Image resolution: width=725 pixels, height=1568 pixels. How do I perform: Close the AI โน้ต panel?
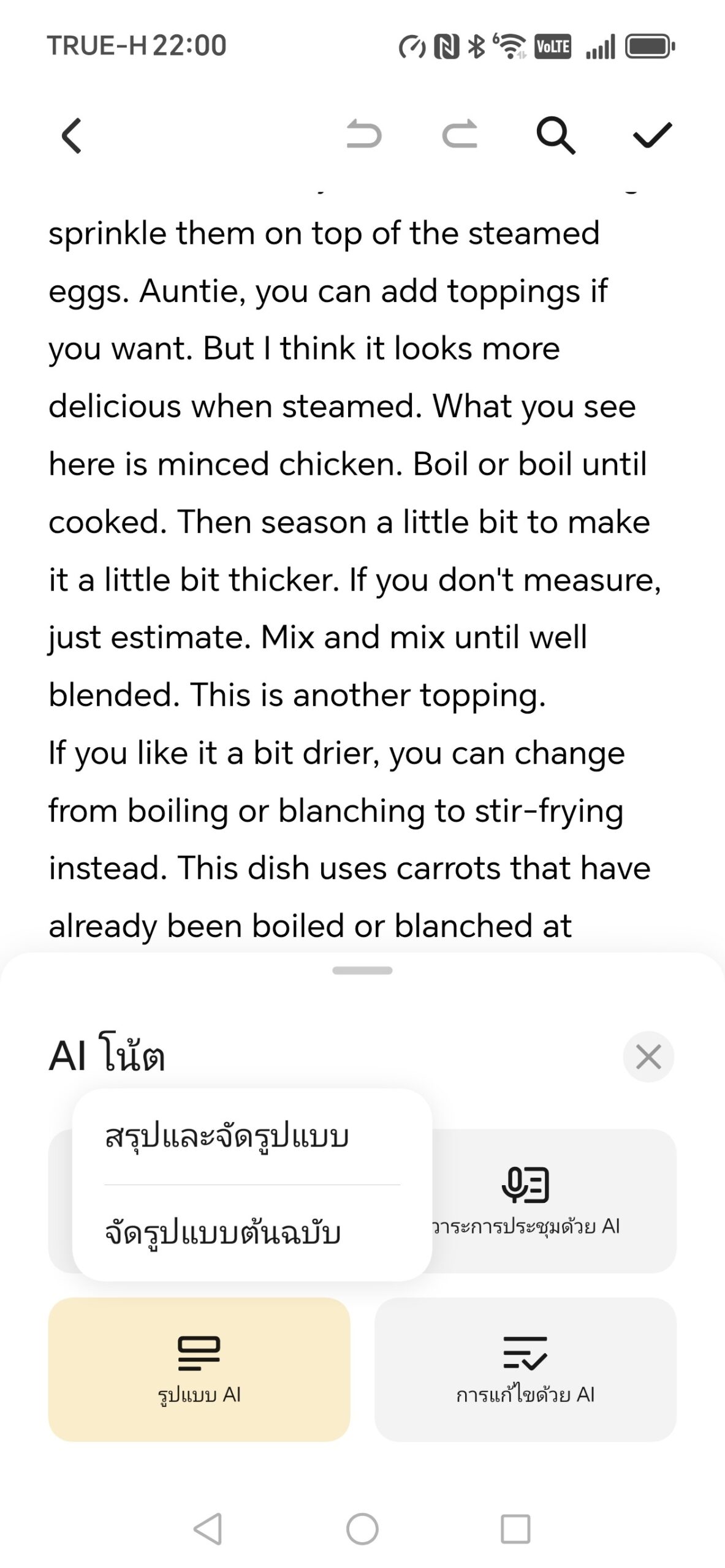point(648,1057)
